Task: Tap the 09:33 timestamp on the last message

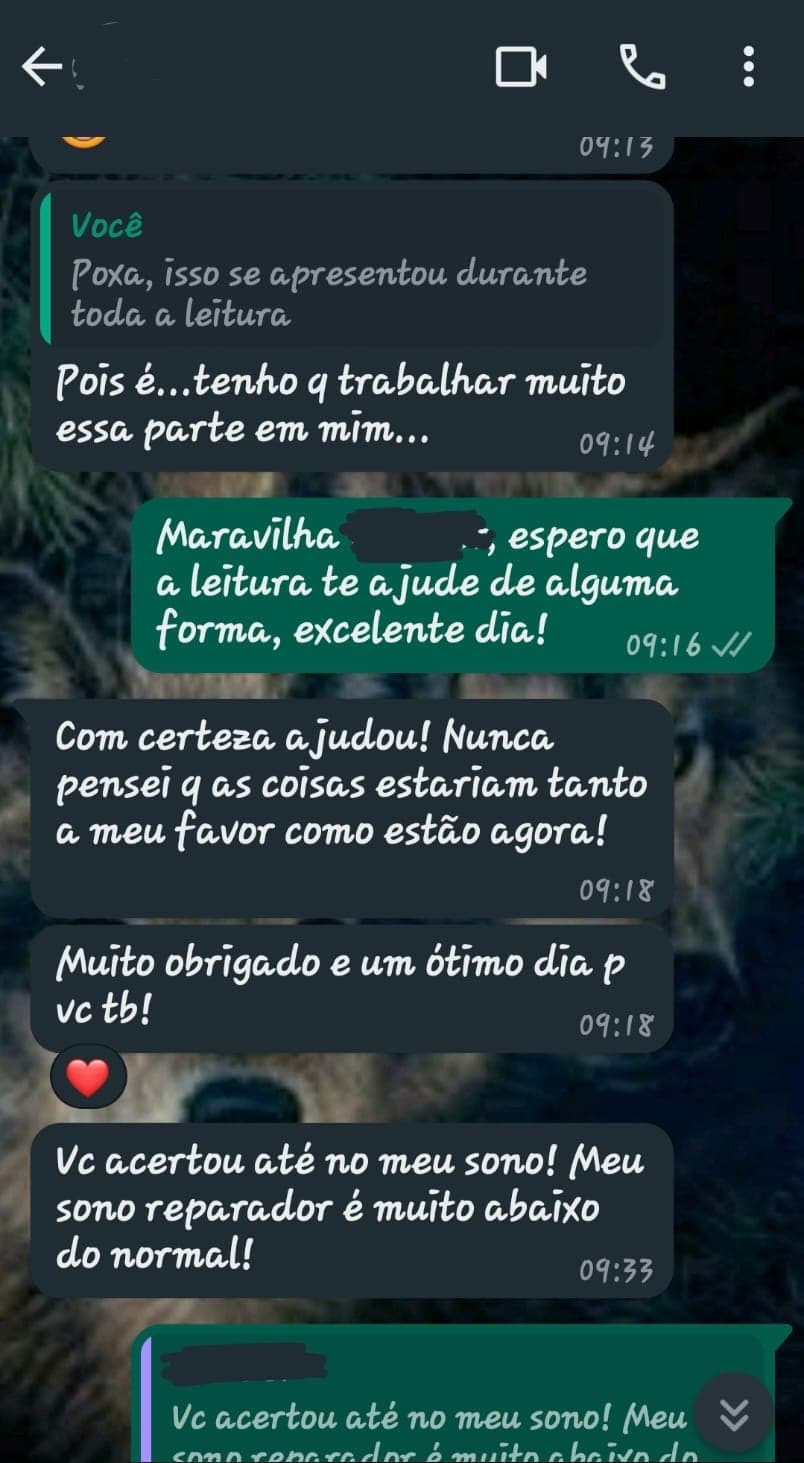Action: coord(615,1272)
